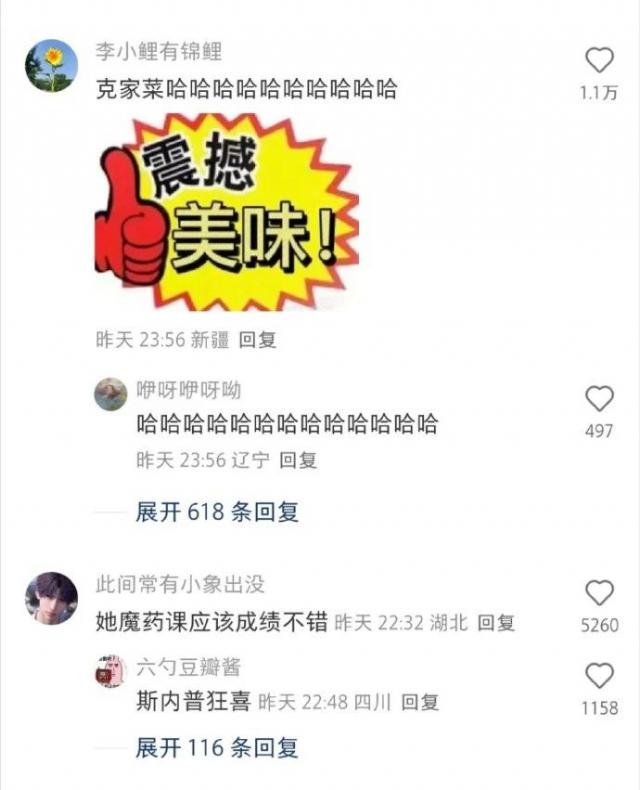Like the comment by 李小鲤有锦鲤

click(599, 61)
